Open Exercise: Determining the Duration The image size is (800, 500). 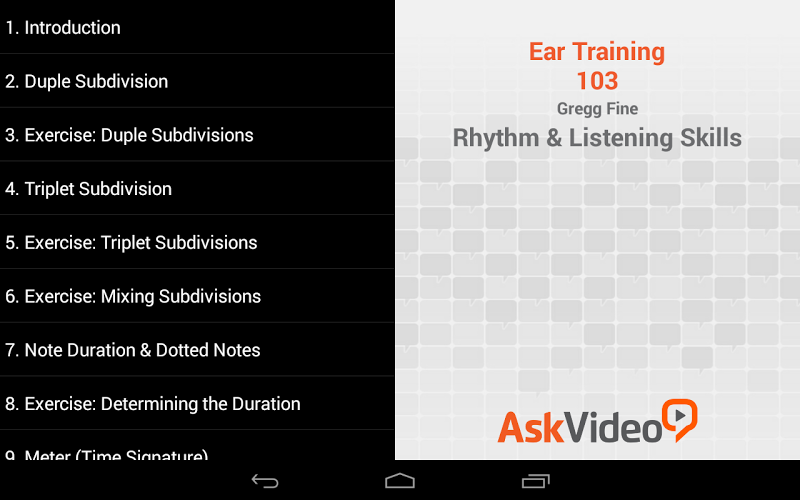click(197, 404)
